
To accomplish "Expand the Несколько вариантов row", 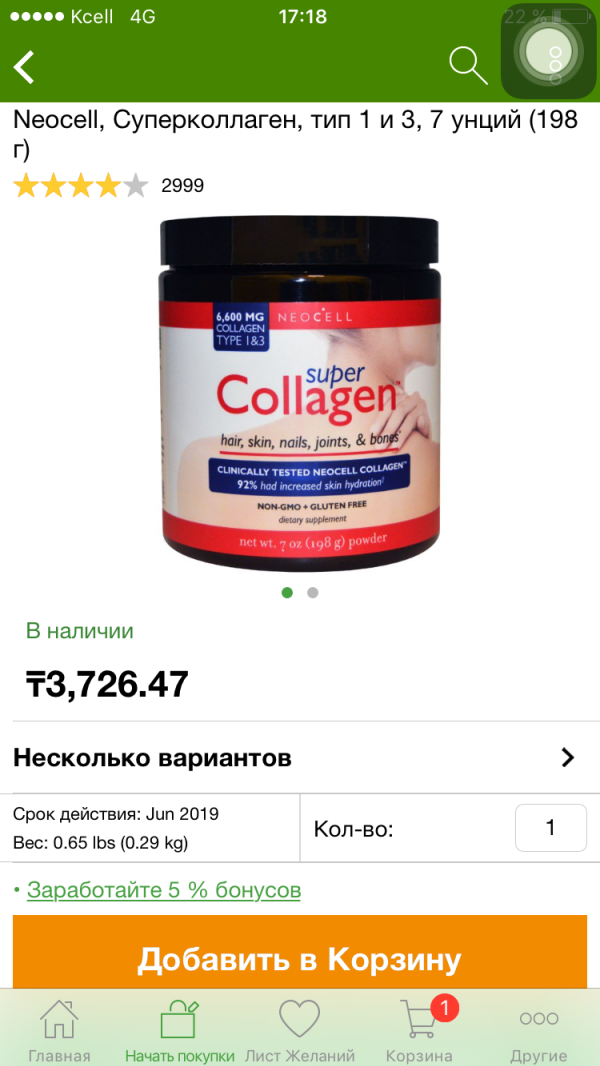I will tap(300, 757).
